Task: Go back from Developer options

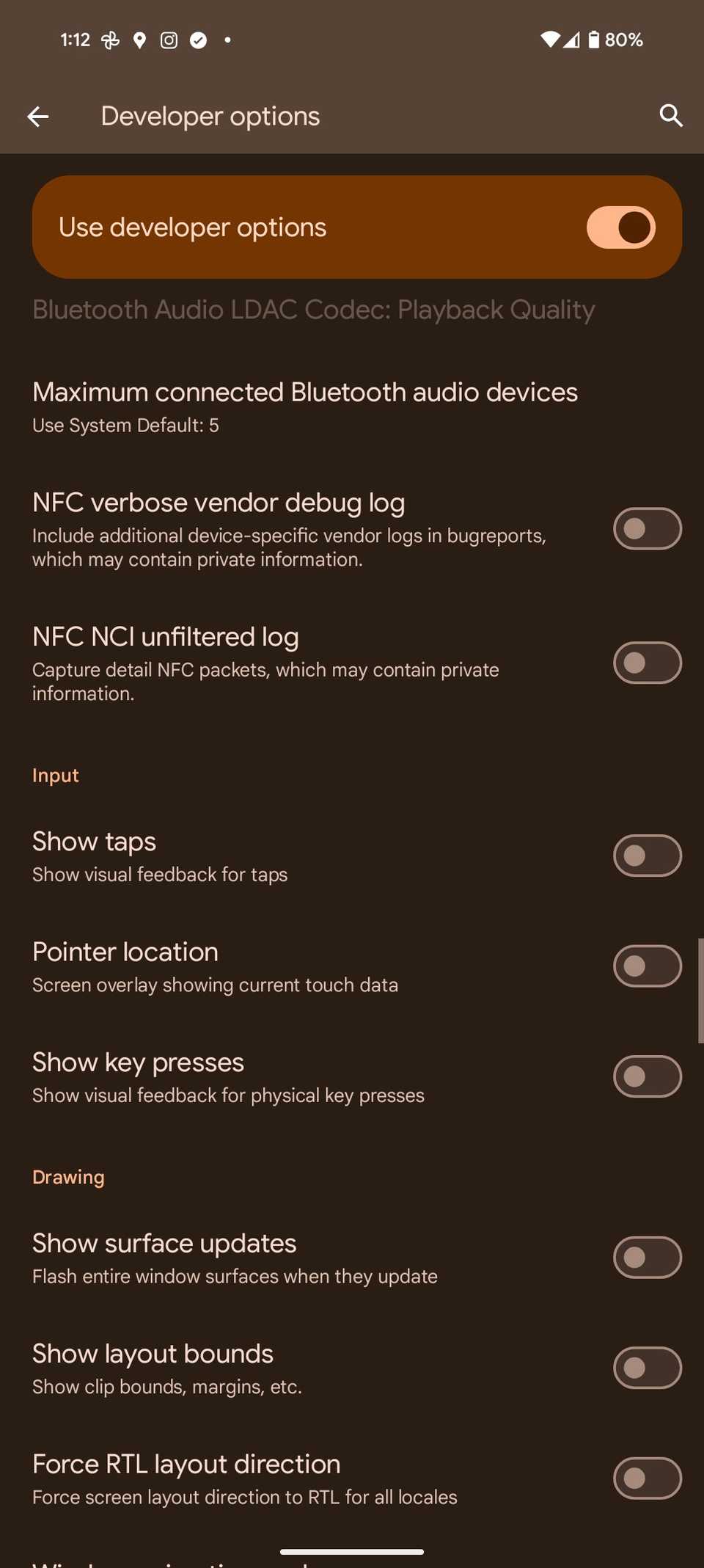Action: pos(38,116)
